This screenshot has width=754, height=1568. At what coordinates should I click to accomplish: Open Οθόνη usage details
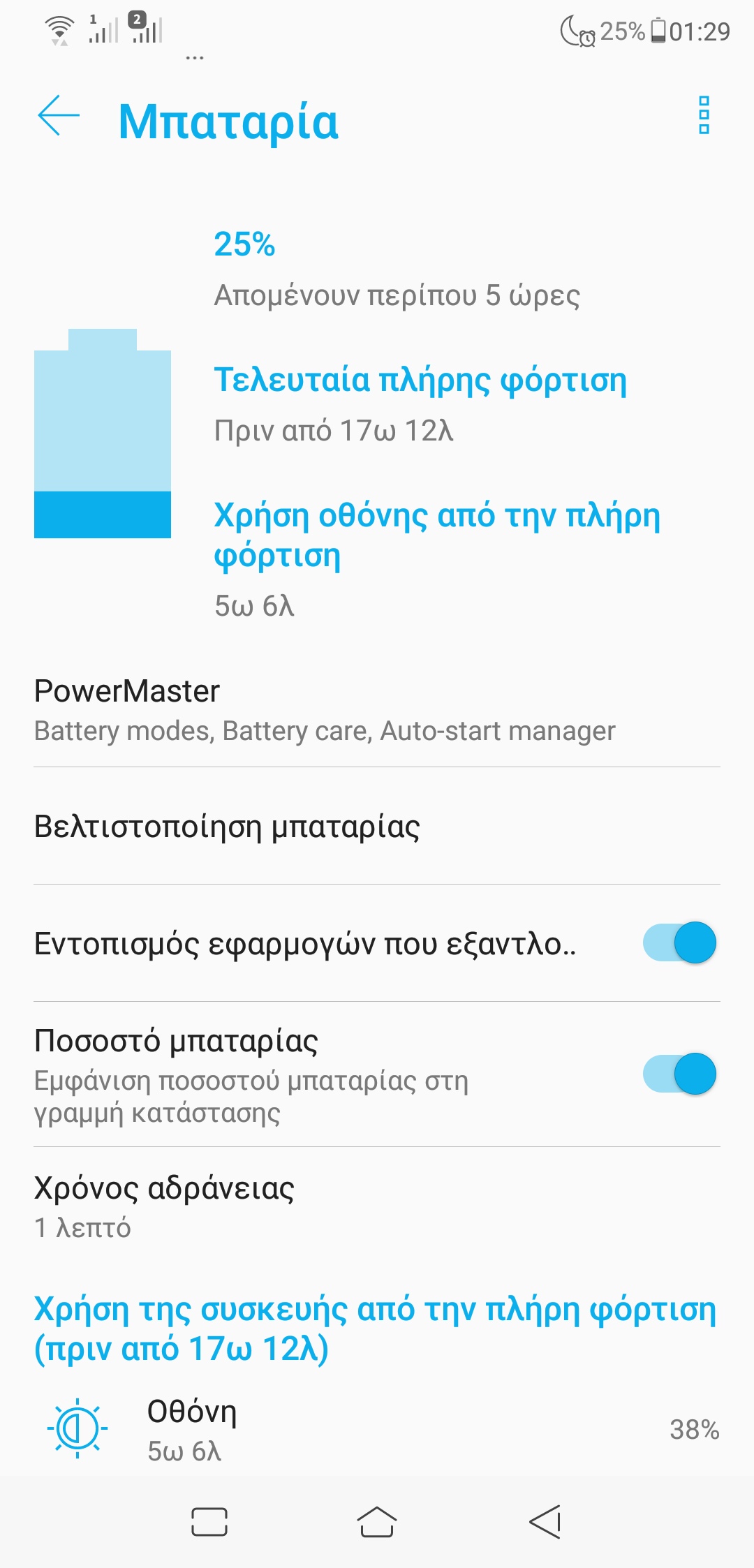pos(377,1429)
